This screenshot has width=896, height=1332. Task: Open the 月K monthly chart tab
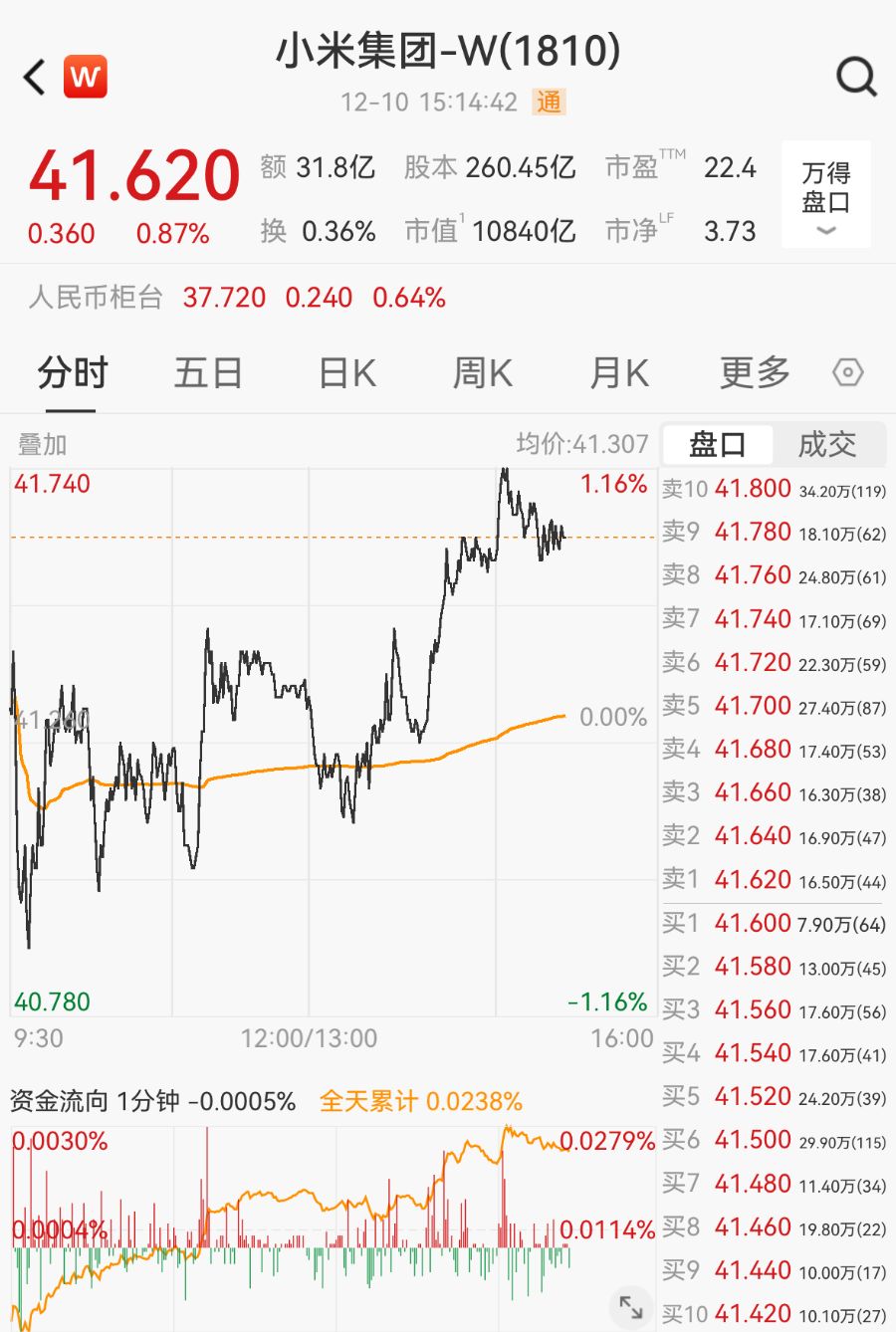pyautogui.click(x=617, y=371)
